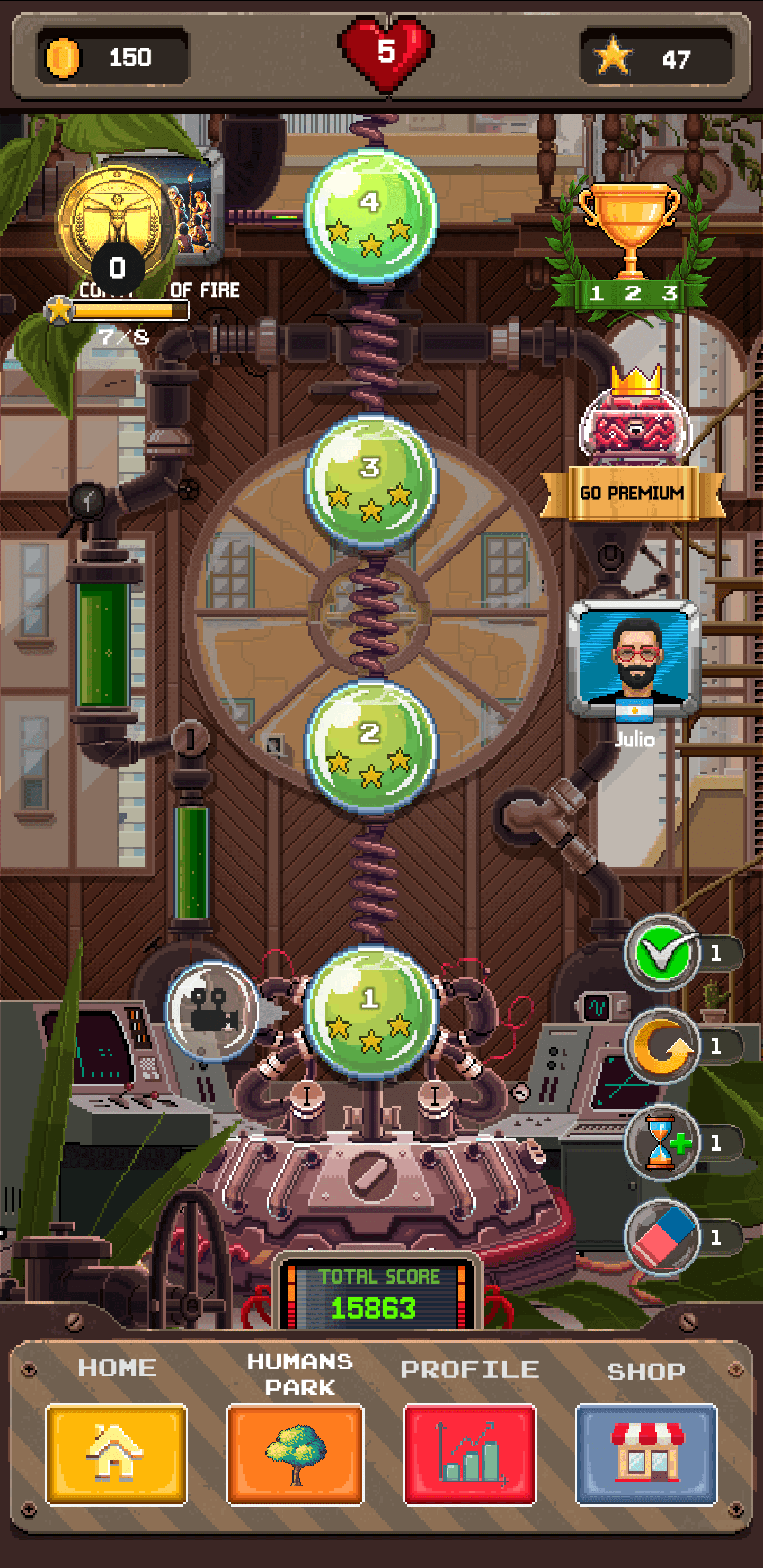
Task: Tap the Go Premium banner
Action: click(632, 492)
